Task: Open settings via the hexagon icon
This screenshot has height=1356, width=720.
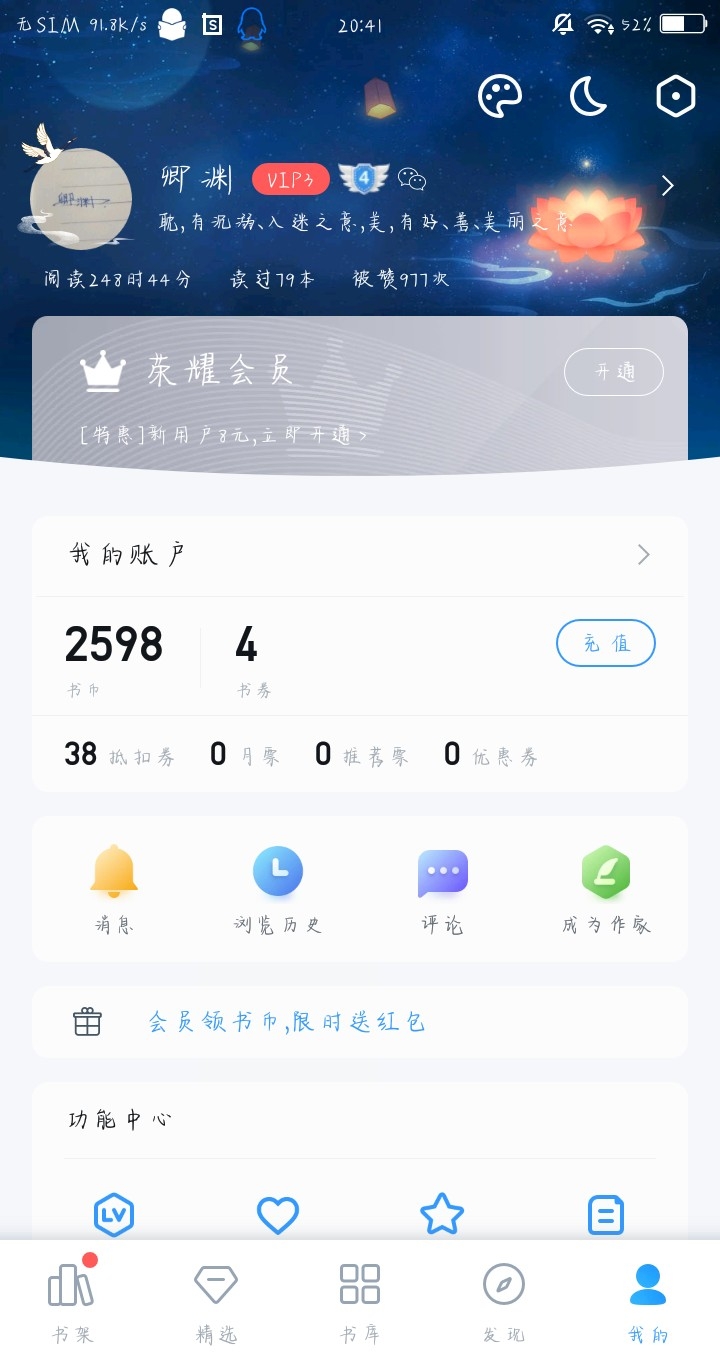Action: coord(676,97)
